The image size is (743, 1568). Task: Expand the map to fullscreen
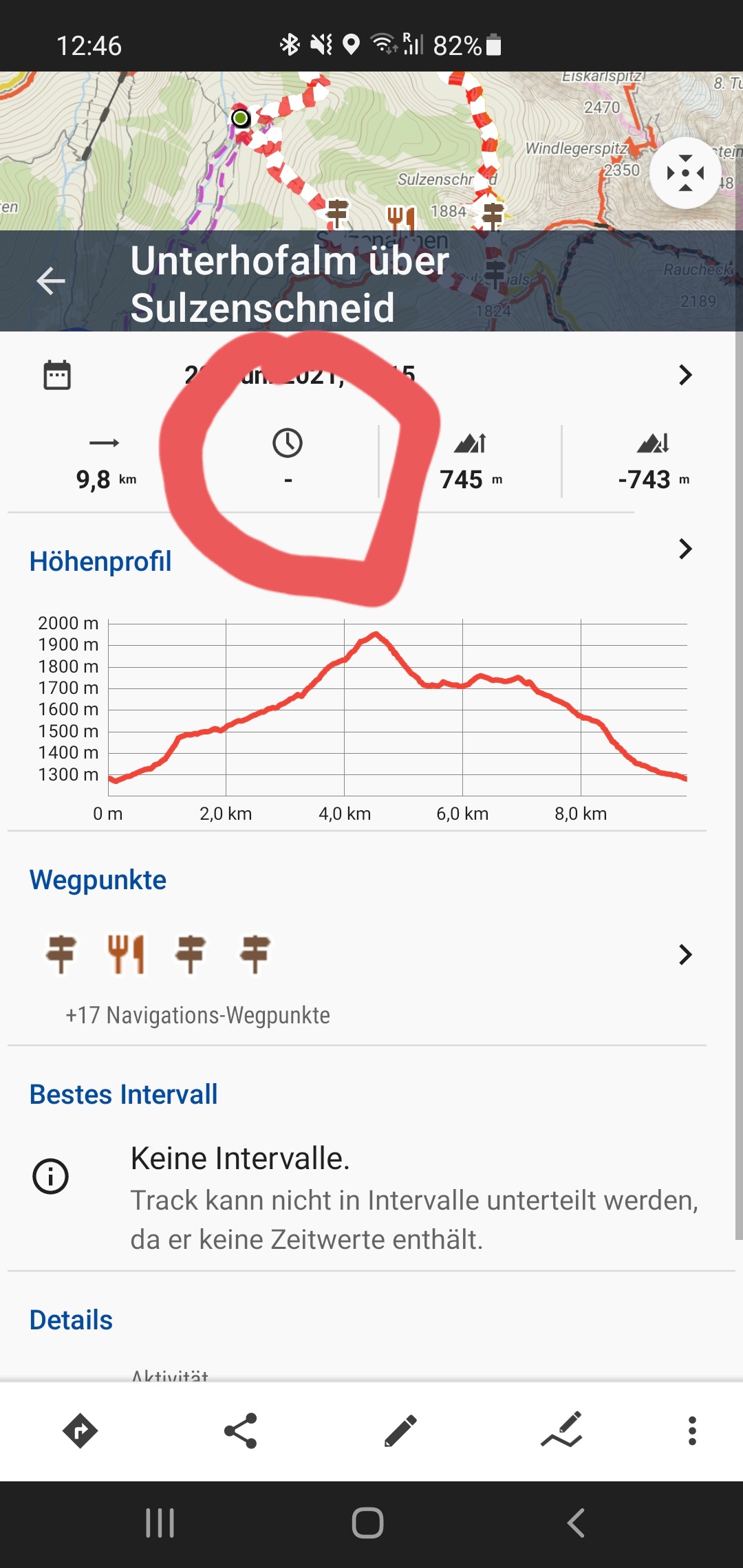pyautogui.click(x=685, y=173)
